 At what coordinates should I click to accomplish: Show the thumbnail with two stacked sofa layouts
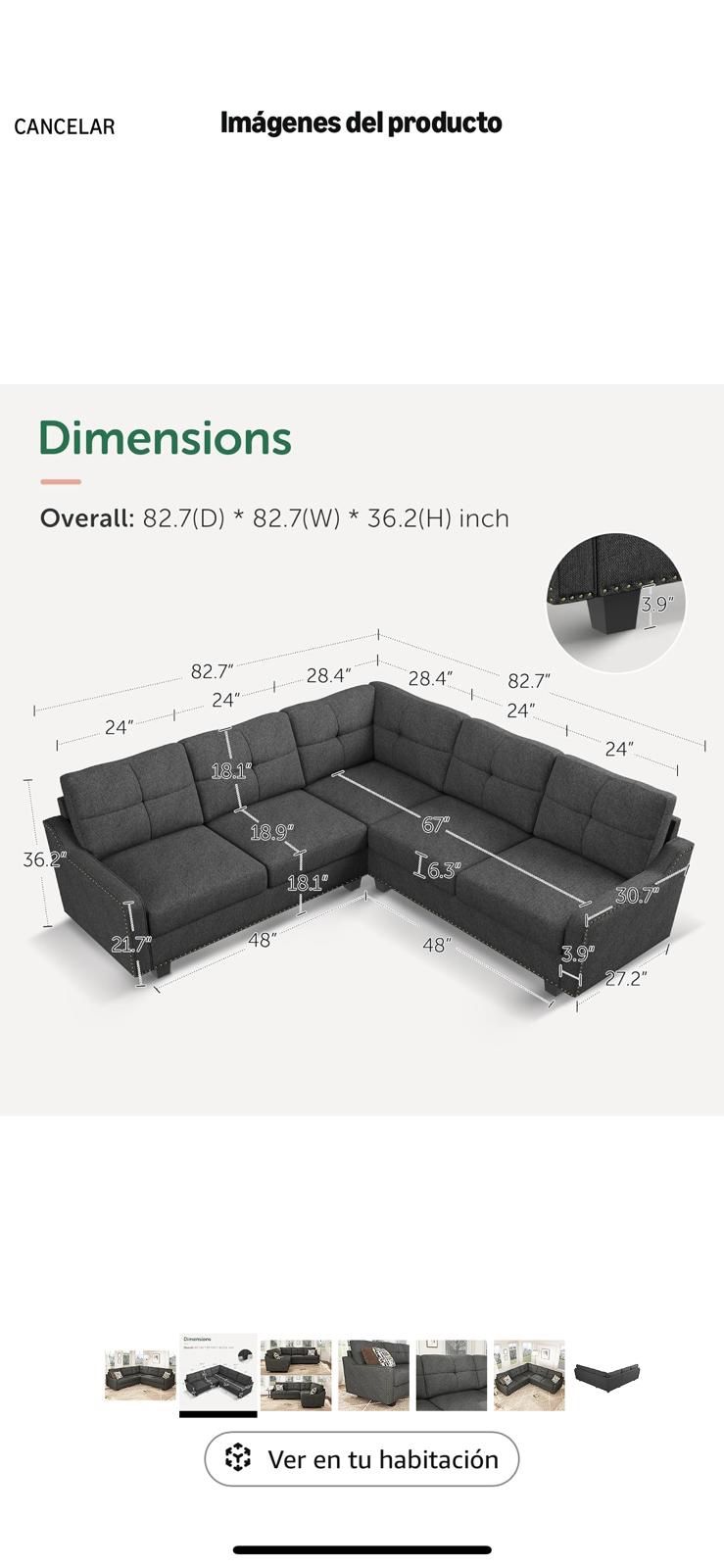296,1375
